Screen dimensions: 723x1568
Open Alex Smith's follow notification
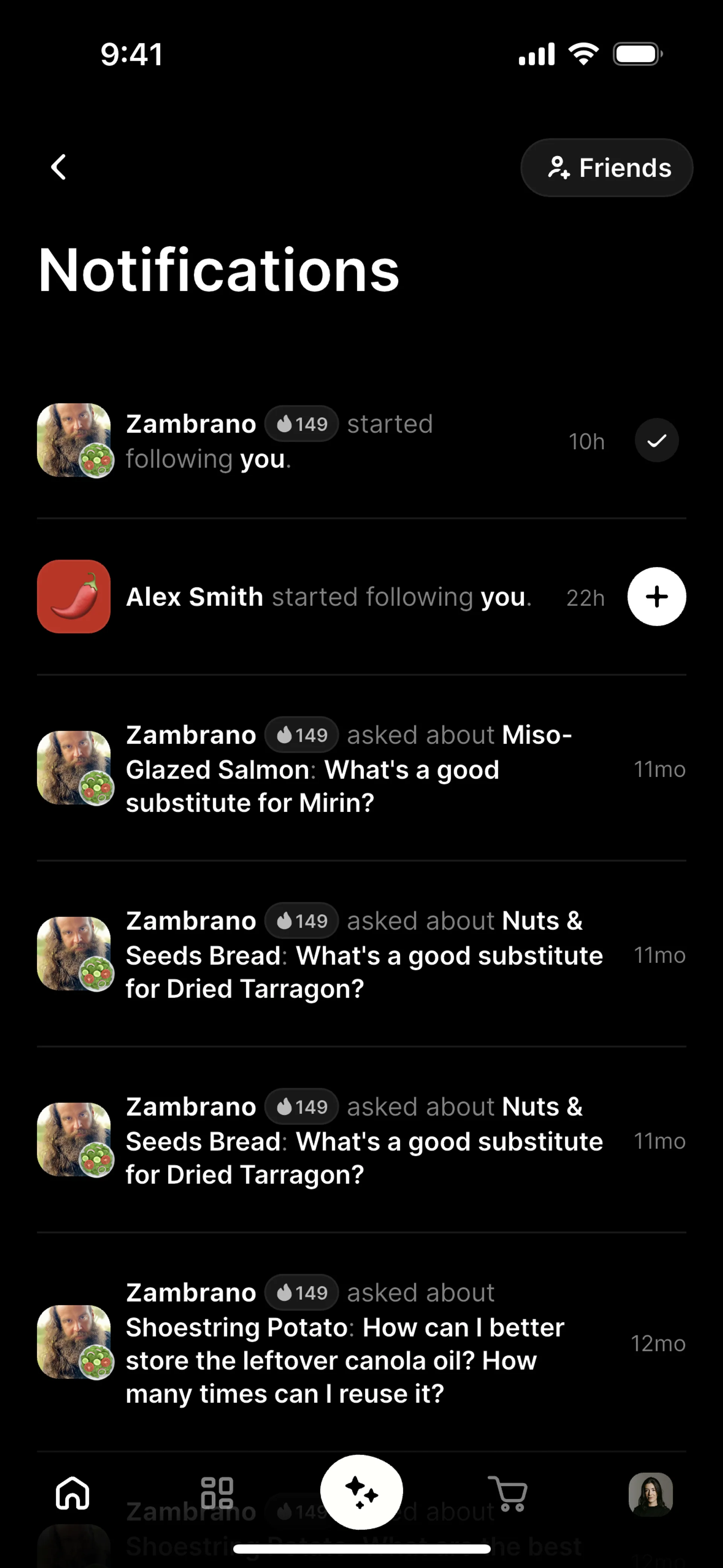[329, 597]
